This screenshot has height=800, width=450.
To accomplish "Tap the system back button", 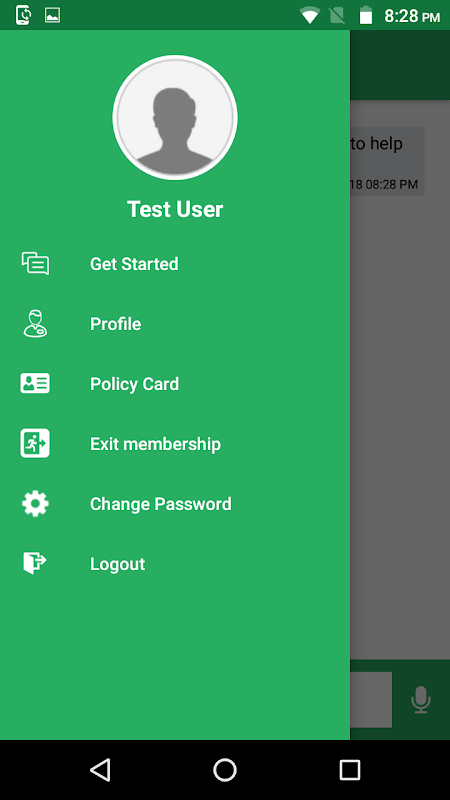I will [101, 769].
